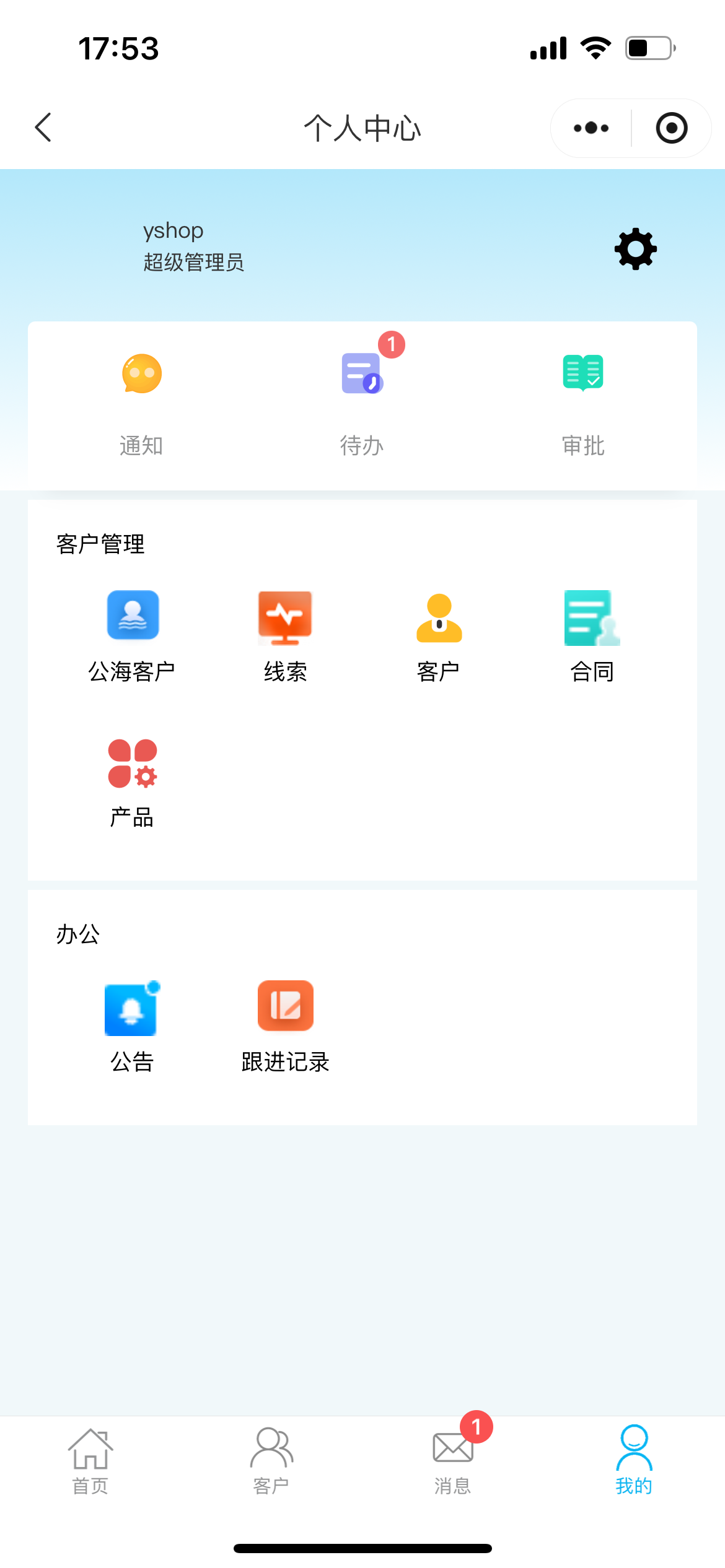Go back using the header arrow
The width and height of the screenshot is (725, 1568).
pyautogui.click(x=43, y=128)
